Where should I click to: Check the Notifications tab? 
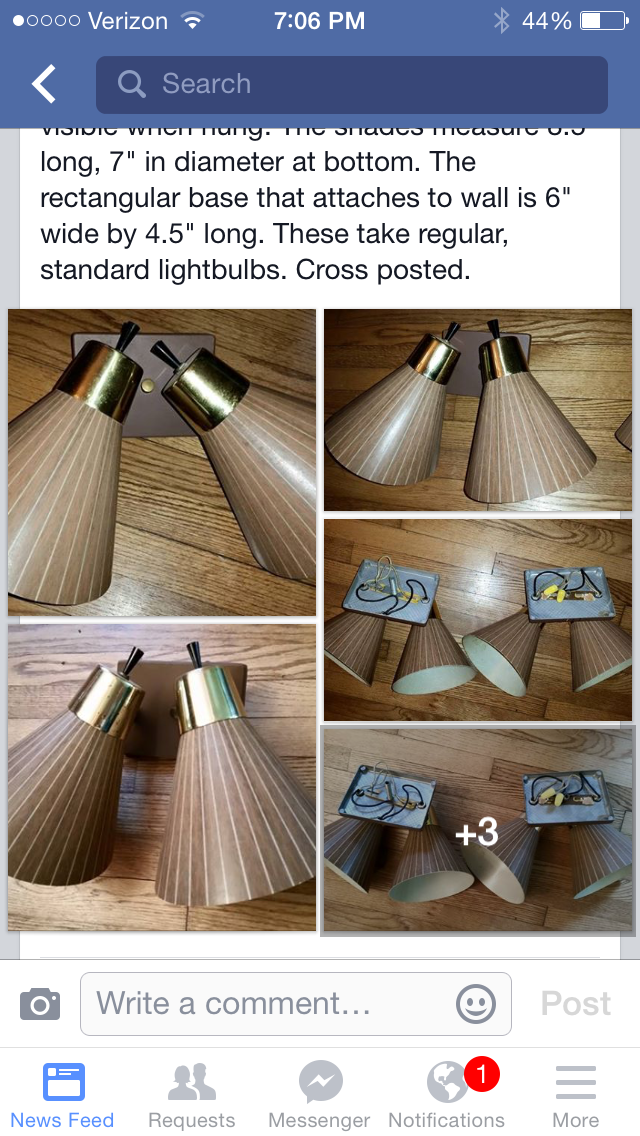click(x=447, y=1095)
